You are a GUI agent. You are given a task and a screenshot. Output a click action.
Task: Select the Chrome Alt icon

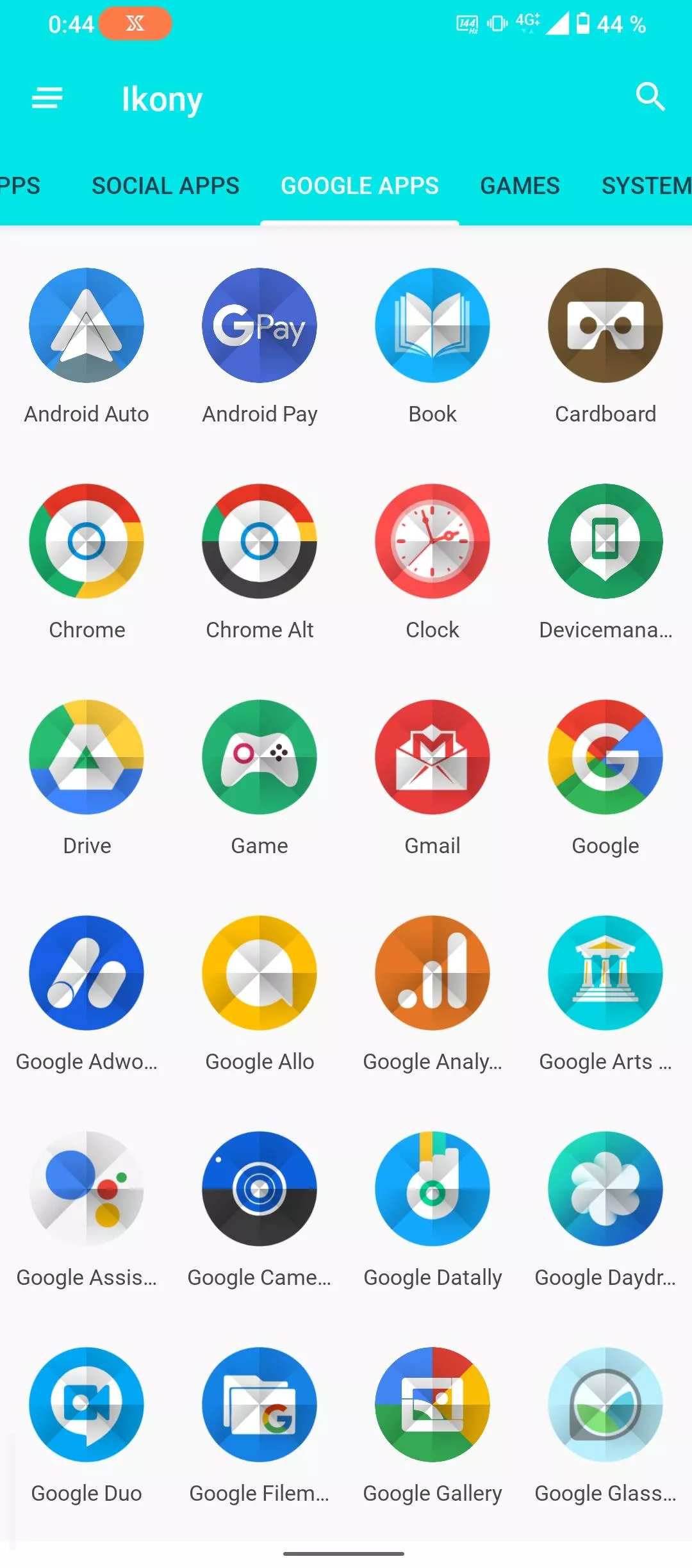pos(259,541)
